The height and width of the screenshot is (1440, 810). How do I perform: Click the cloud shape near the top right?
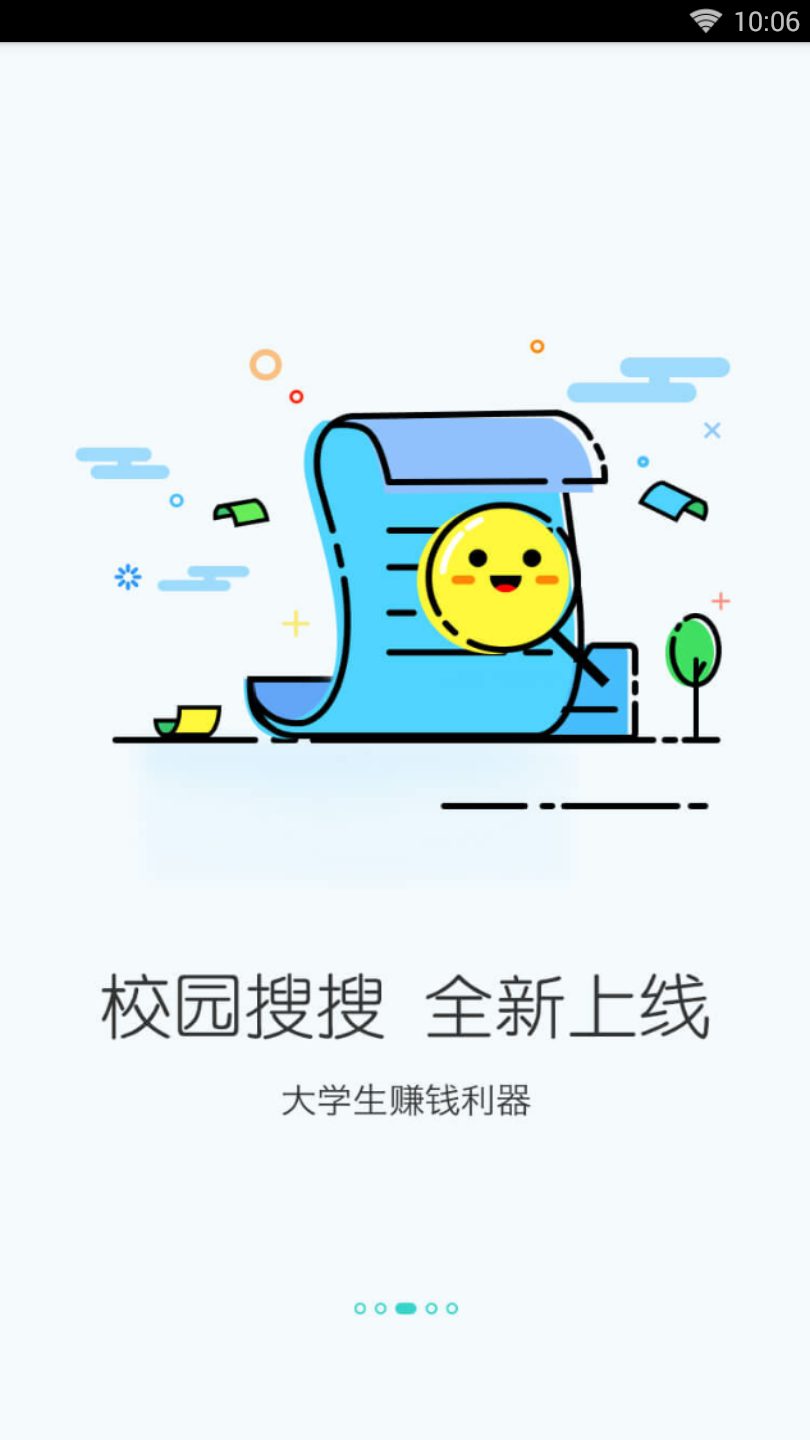tap(648, 380)
